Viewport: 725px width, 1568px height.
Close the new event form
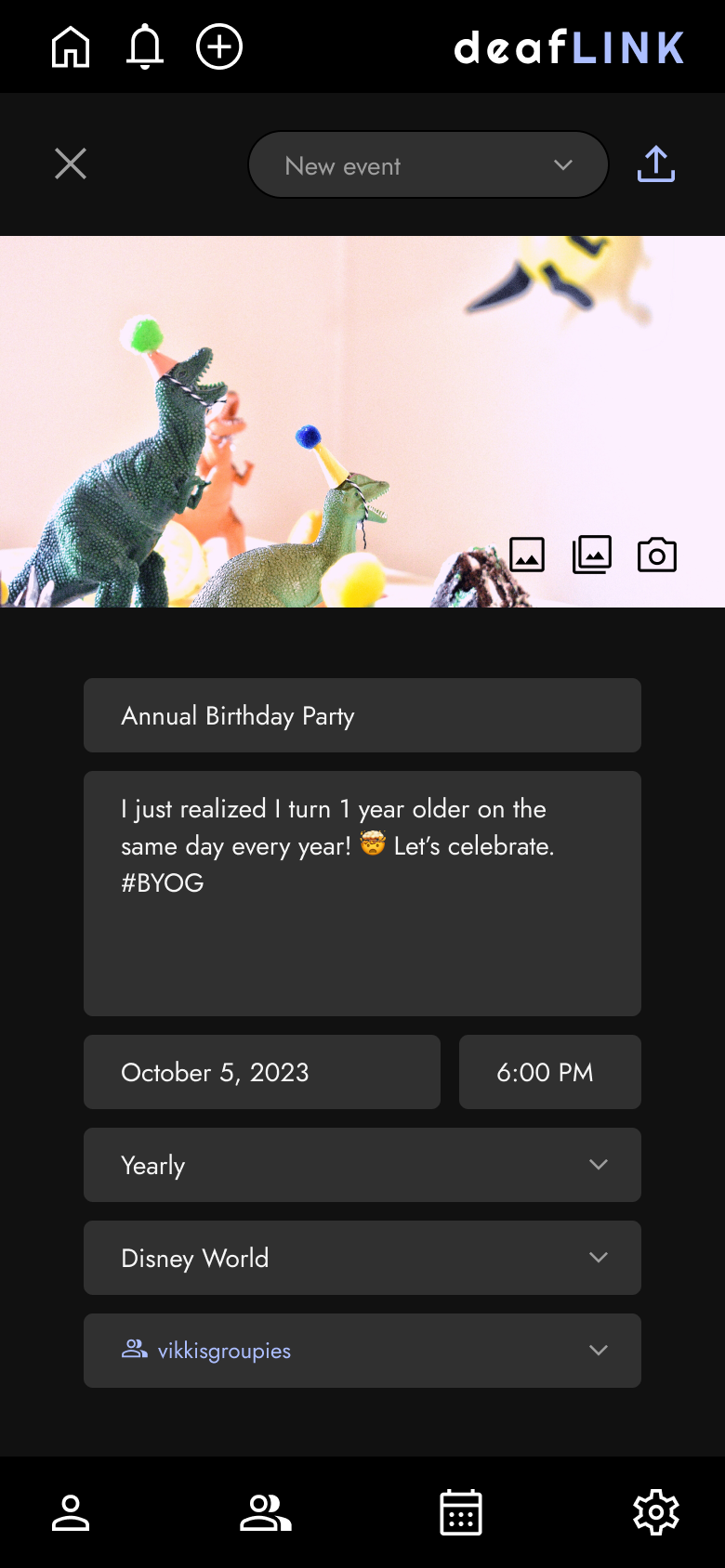[x=71, y=163]
